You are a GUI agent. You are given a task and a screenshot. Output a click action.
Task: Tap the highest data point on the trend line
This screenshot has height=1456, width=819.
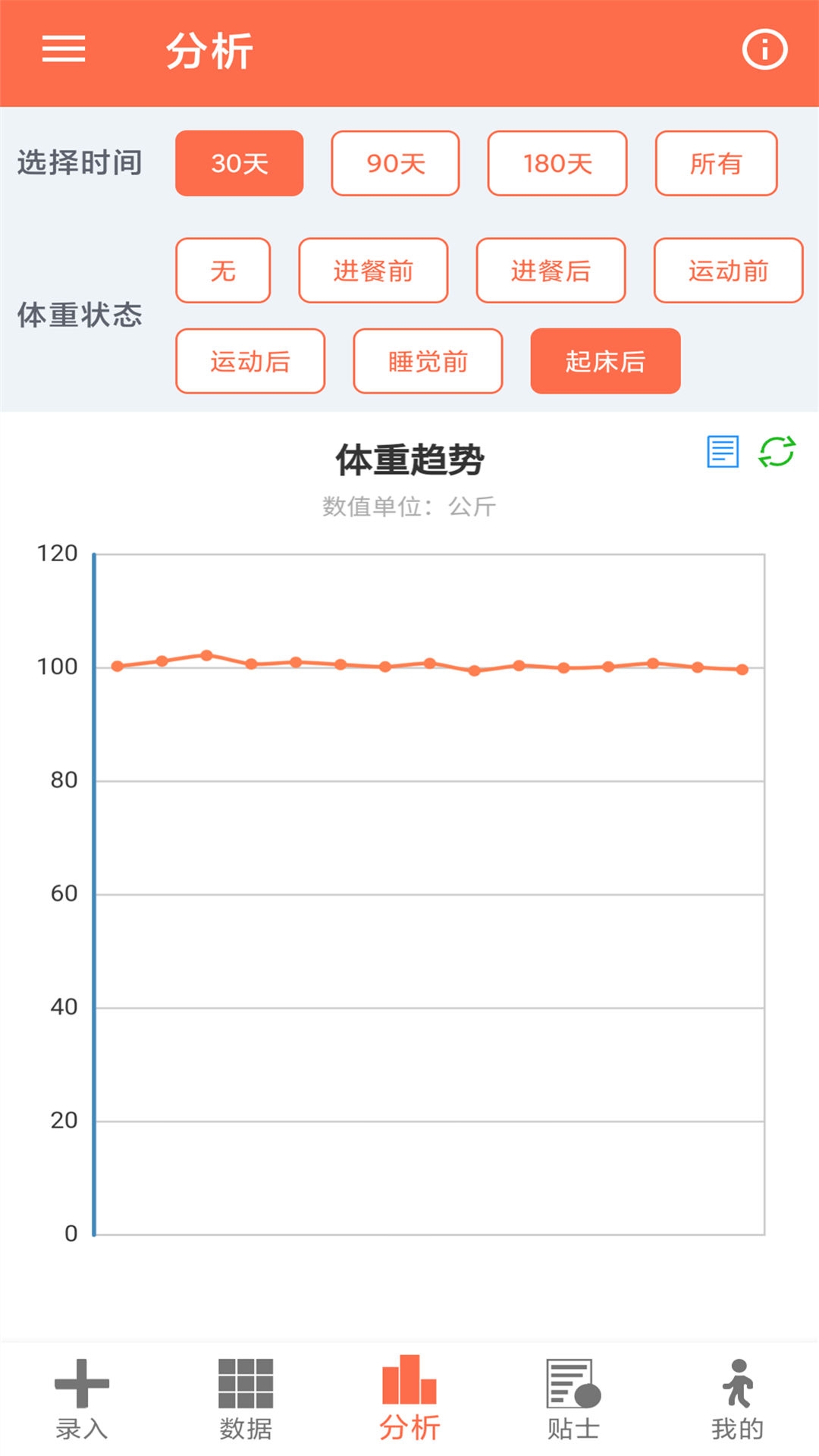(206, 654)
